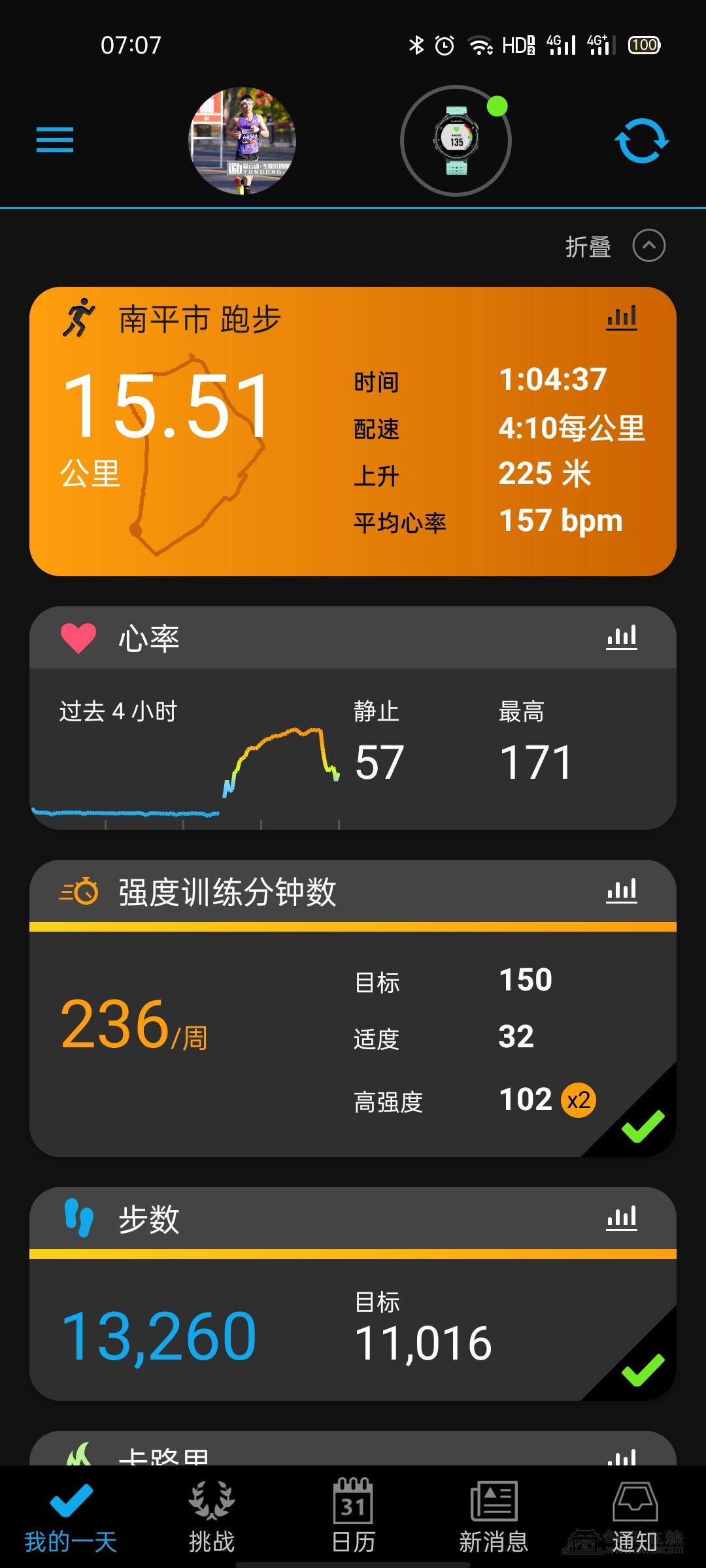Switch to the 日历 tab
The width and height of the screenshot is (706, 1568).
353,1517
